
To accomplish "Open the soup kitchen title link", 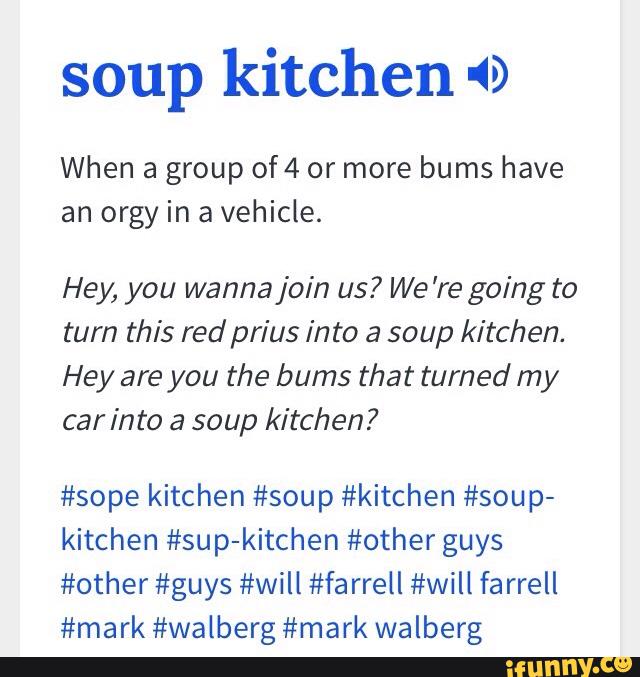I will click(256, 77).
